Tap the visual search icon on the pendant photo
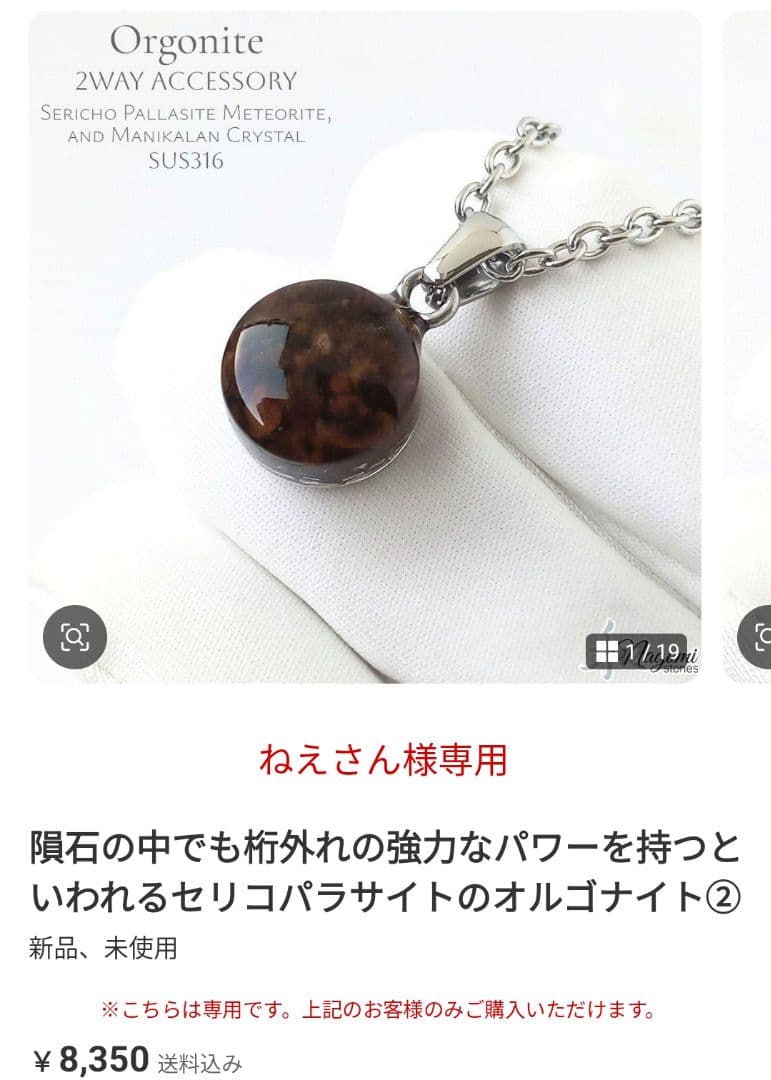The width and height of the screenshot is (771, 1080). [x=75, y=637]
